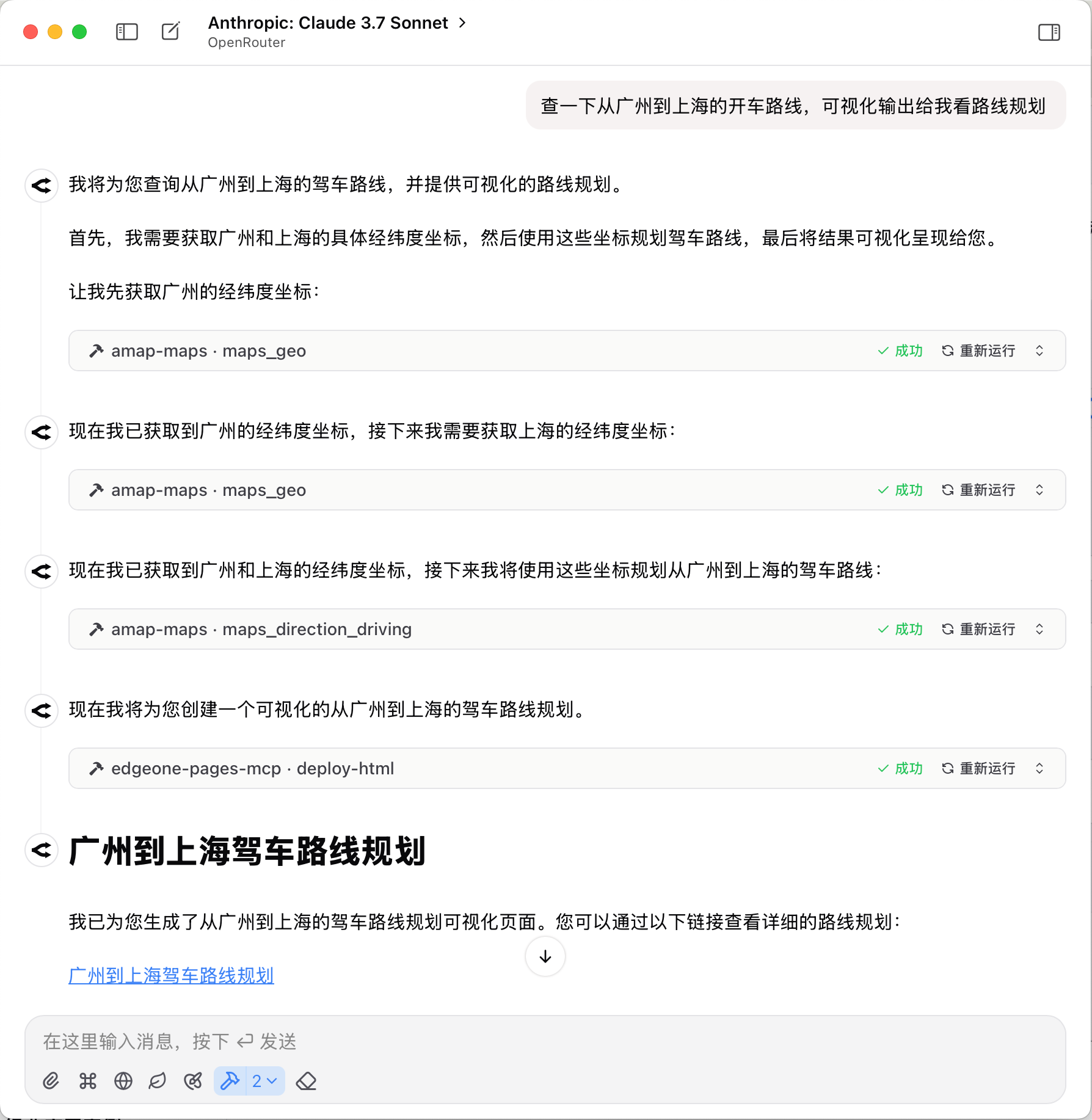Toggle web search globe icon

[123, 1081]
